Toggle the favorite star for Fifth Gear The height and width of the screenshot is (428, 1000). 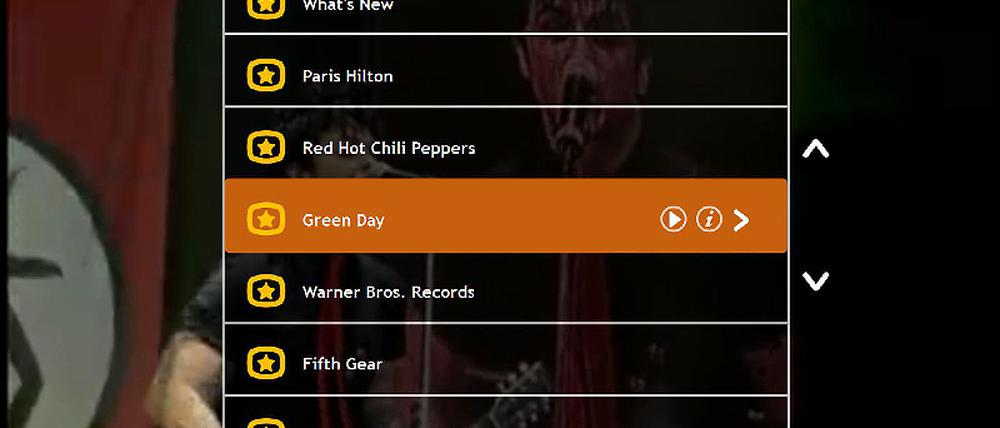click(x=265, y=364)
